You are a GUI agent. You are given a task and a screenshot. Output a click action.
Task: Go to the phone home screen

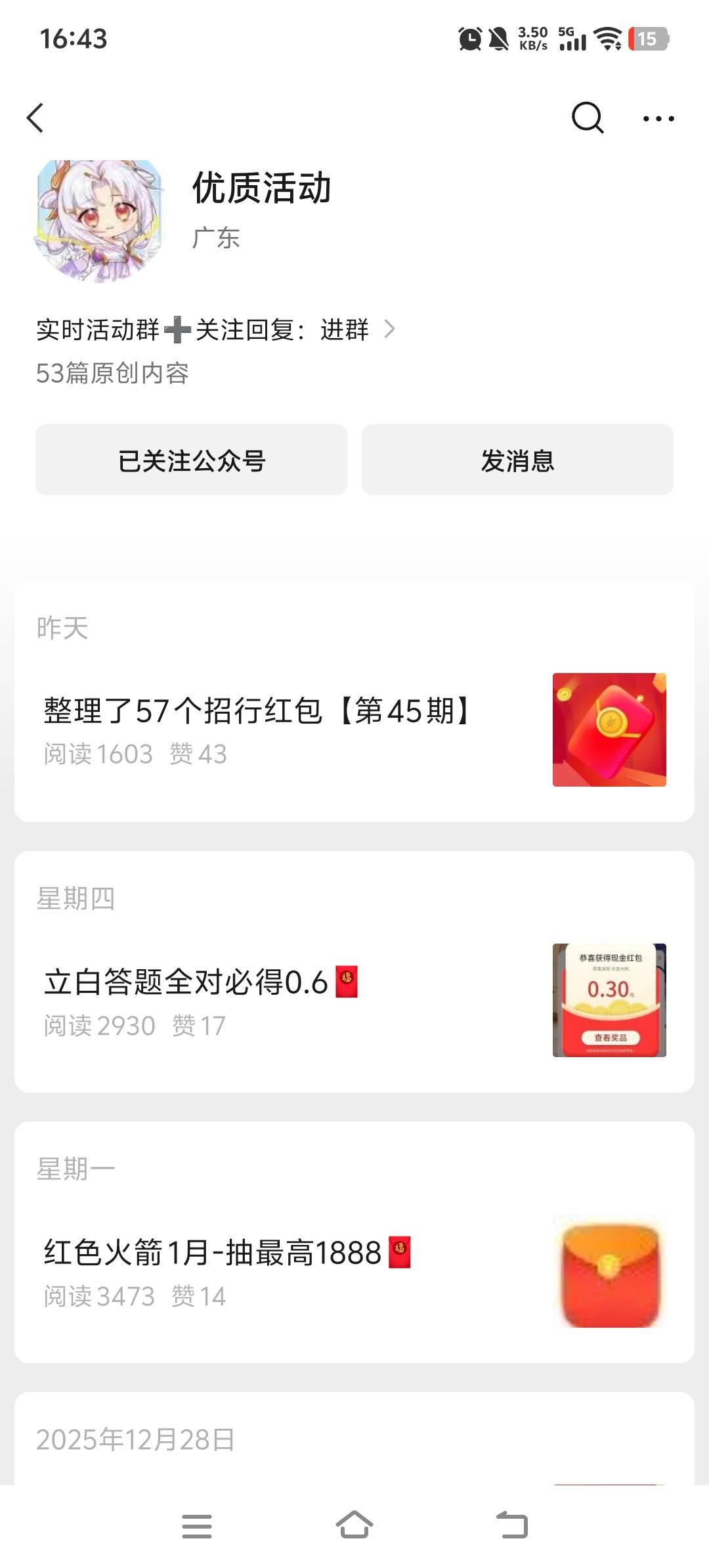click(x=354, y=1526)
